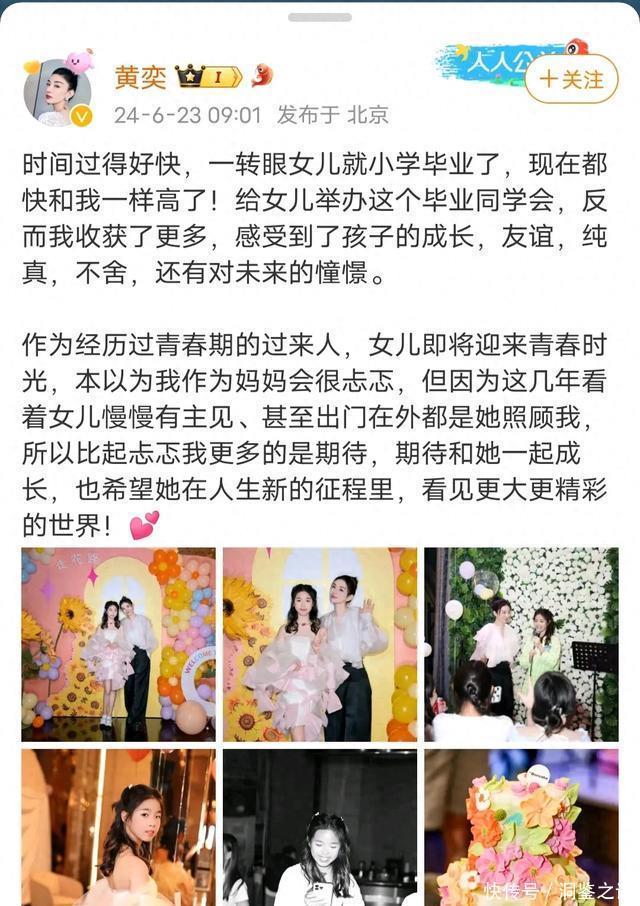Tap the username 黄奕
This screenshot has height=906, width=640.
point(139,76)
